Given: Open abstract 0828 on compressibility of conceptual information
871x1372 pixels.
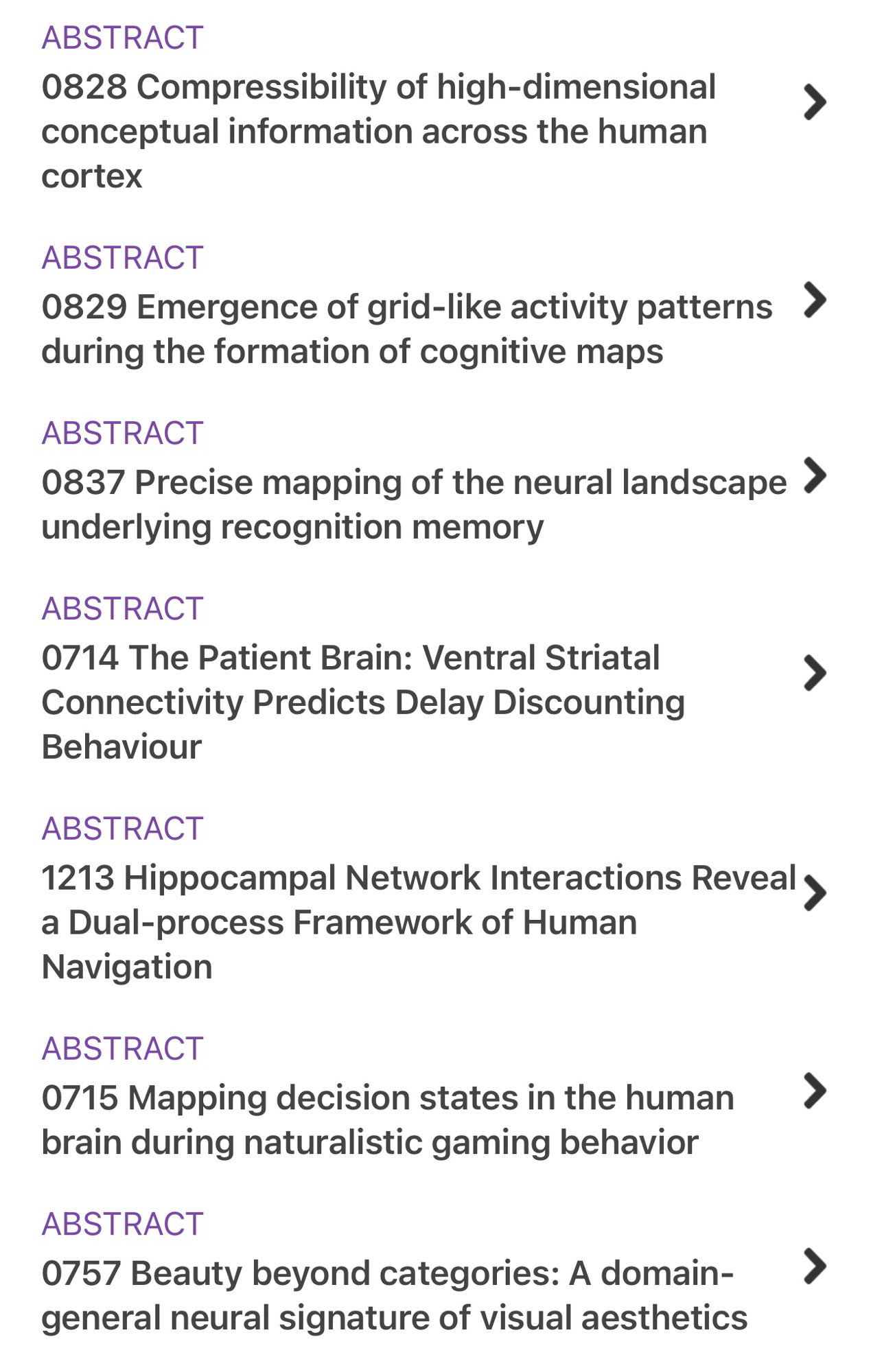Looking at the screenshot, I should point(378,130).
